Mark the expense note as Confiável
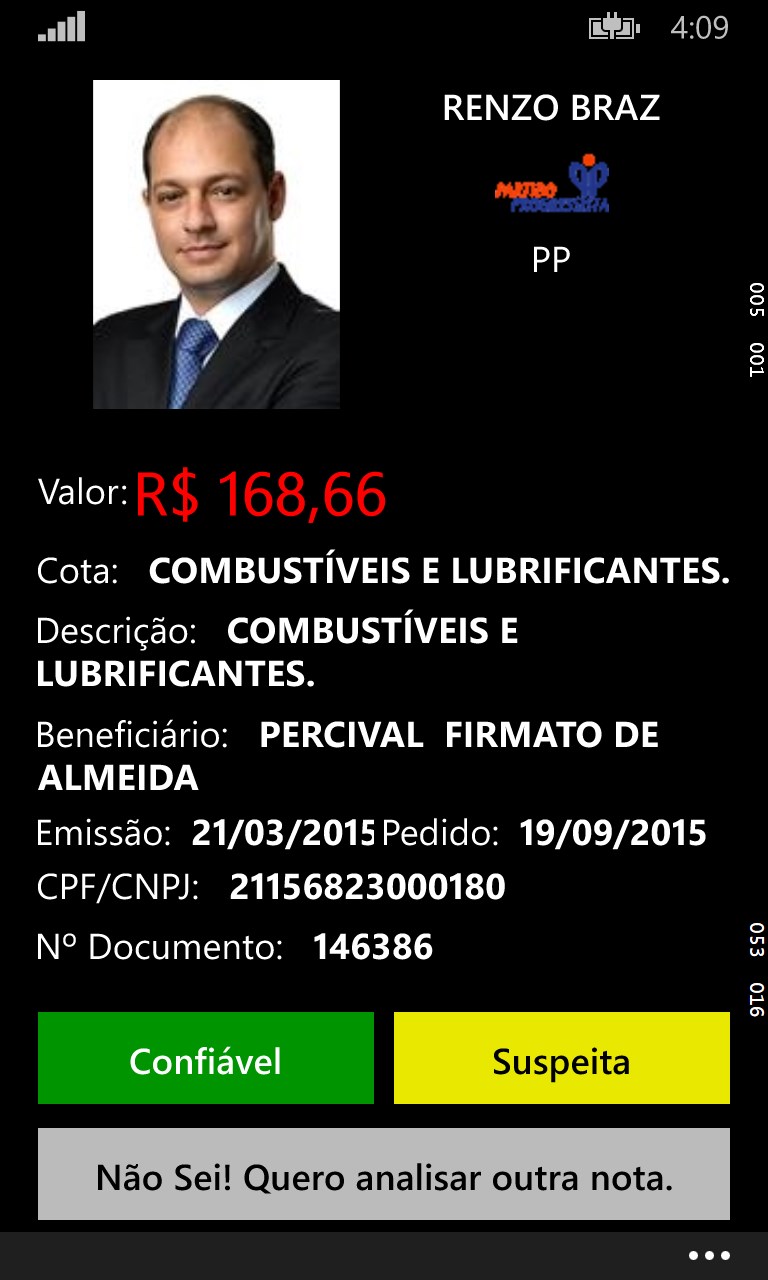768x1280 pixels. 206,1057
